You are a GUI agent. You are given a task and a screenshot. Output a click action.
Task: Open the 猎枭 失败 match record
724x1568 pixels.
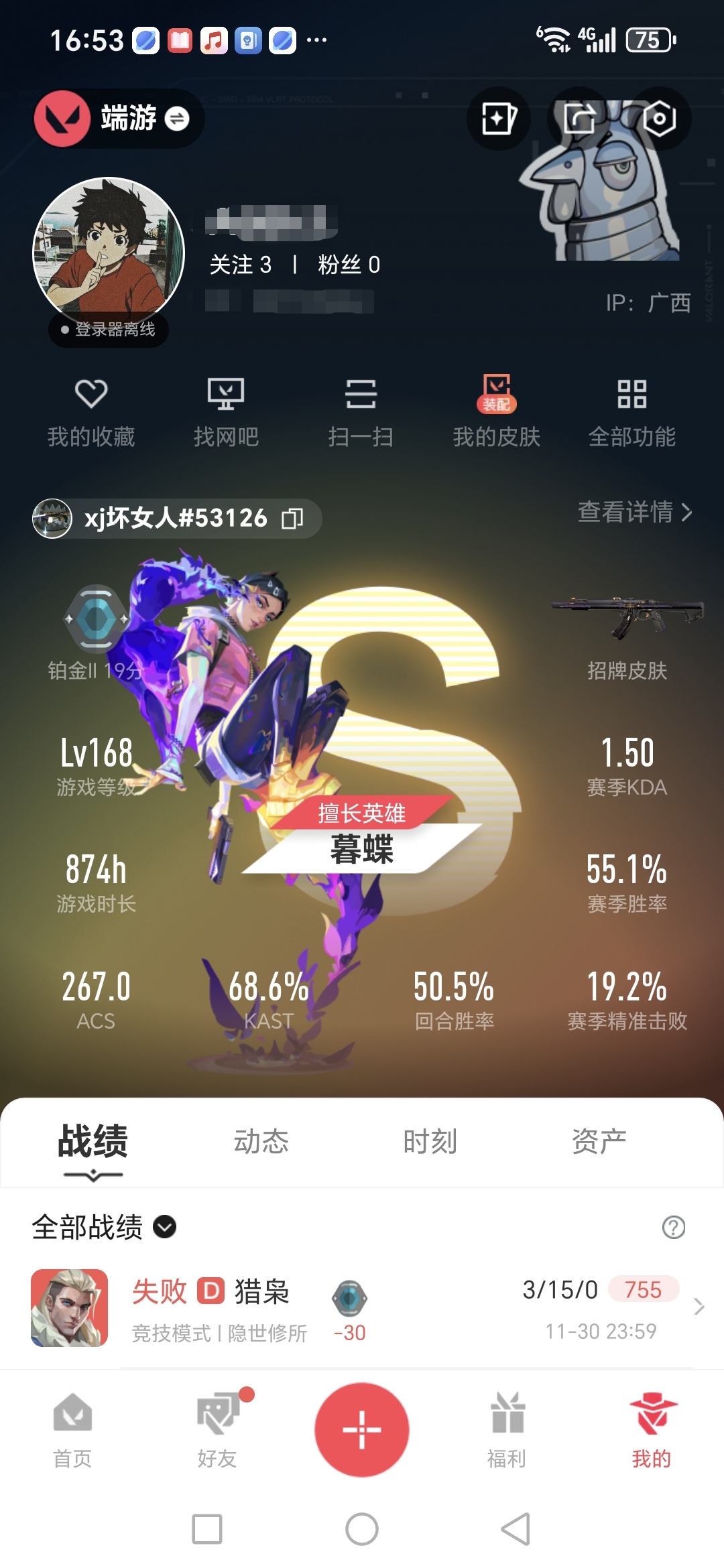[362, 1307]
